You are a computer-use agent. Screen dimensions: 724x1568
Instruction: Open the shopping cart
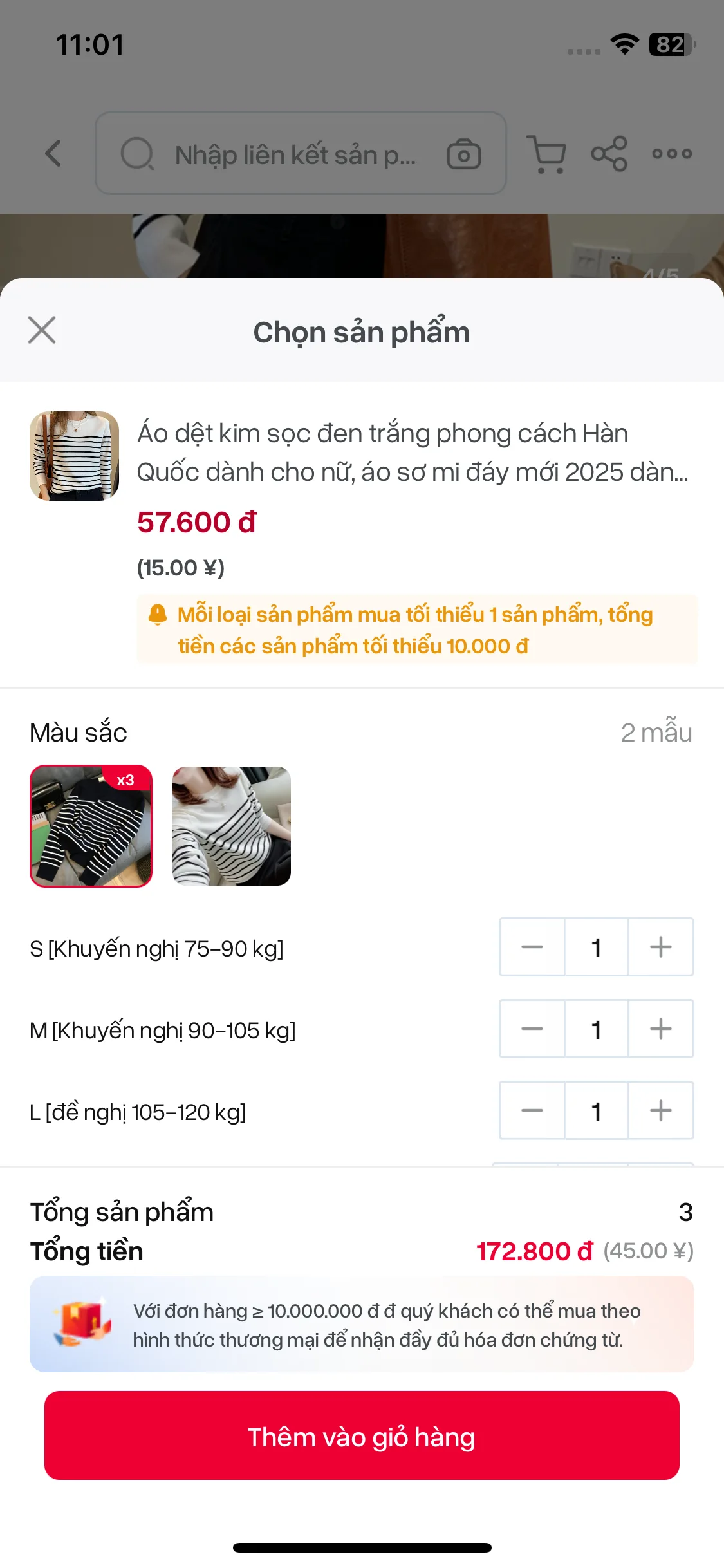click(546, 154)
